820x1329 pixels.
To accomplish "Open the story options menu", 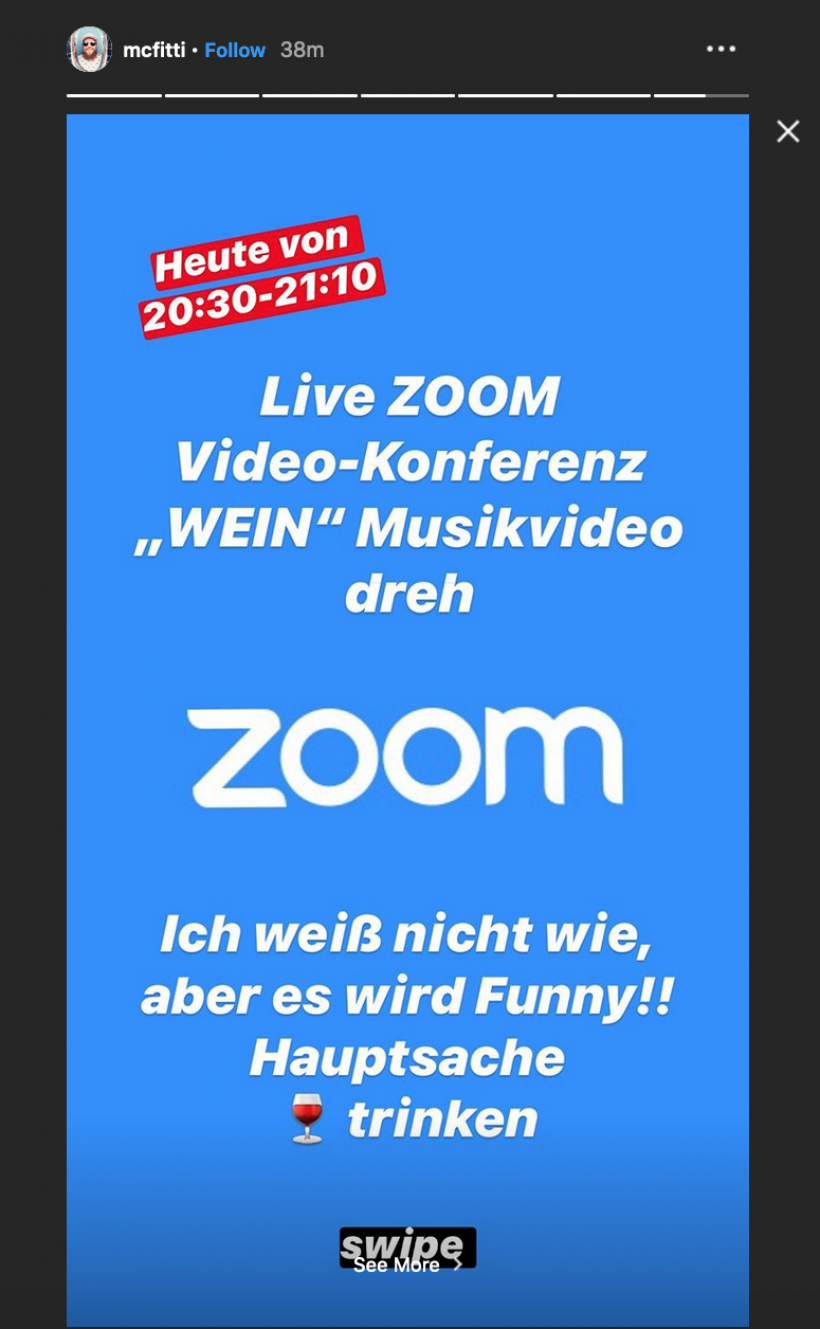I will click(x=720, y=49).
